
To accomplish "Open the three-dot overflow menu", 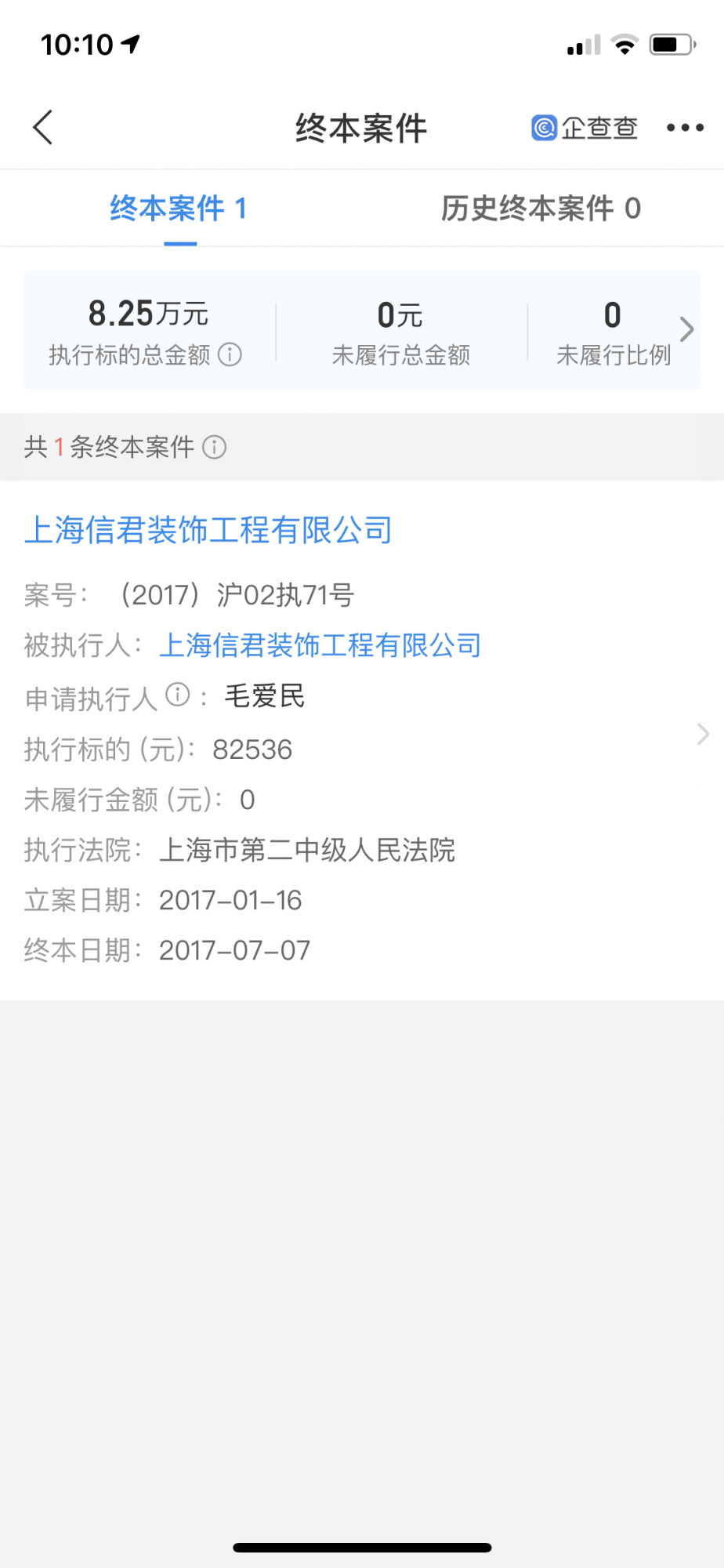I will coord(685,127).
